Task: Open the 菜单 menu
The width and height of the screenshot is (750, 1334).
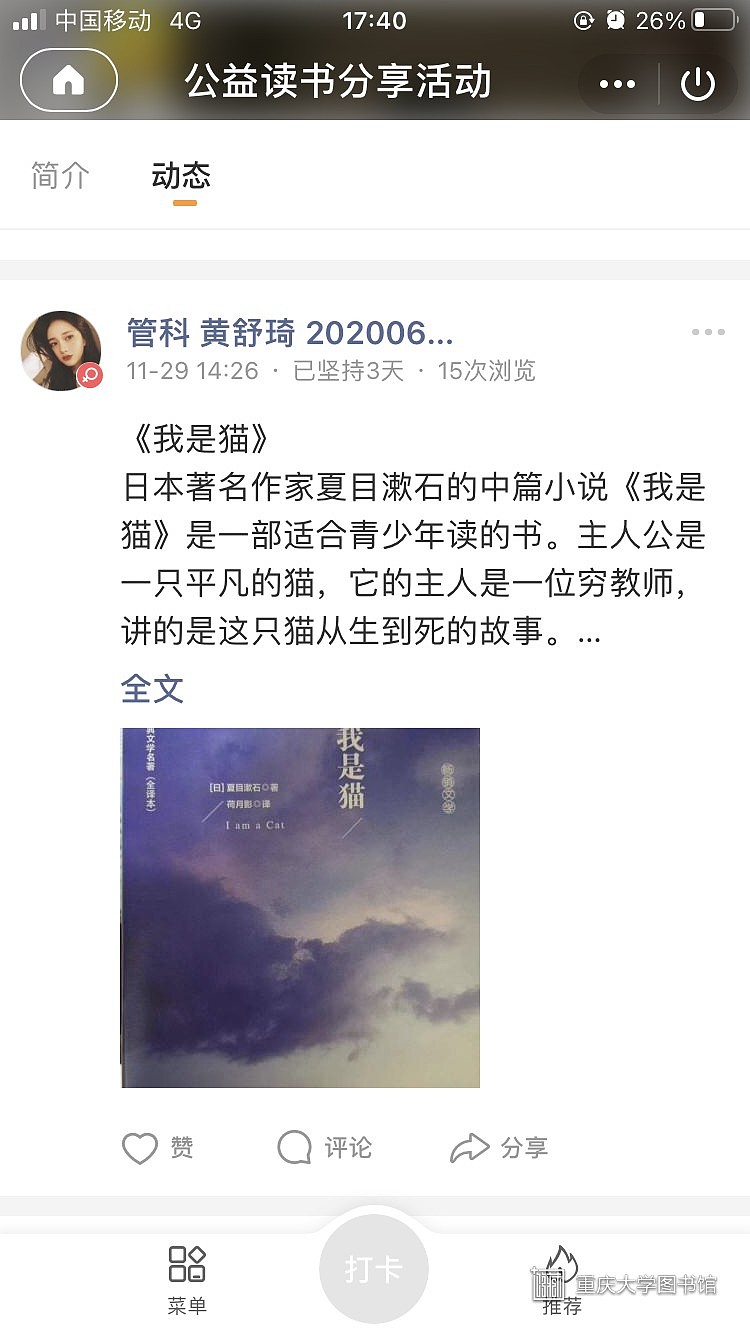Action: (x=187, y=1278)
